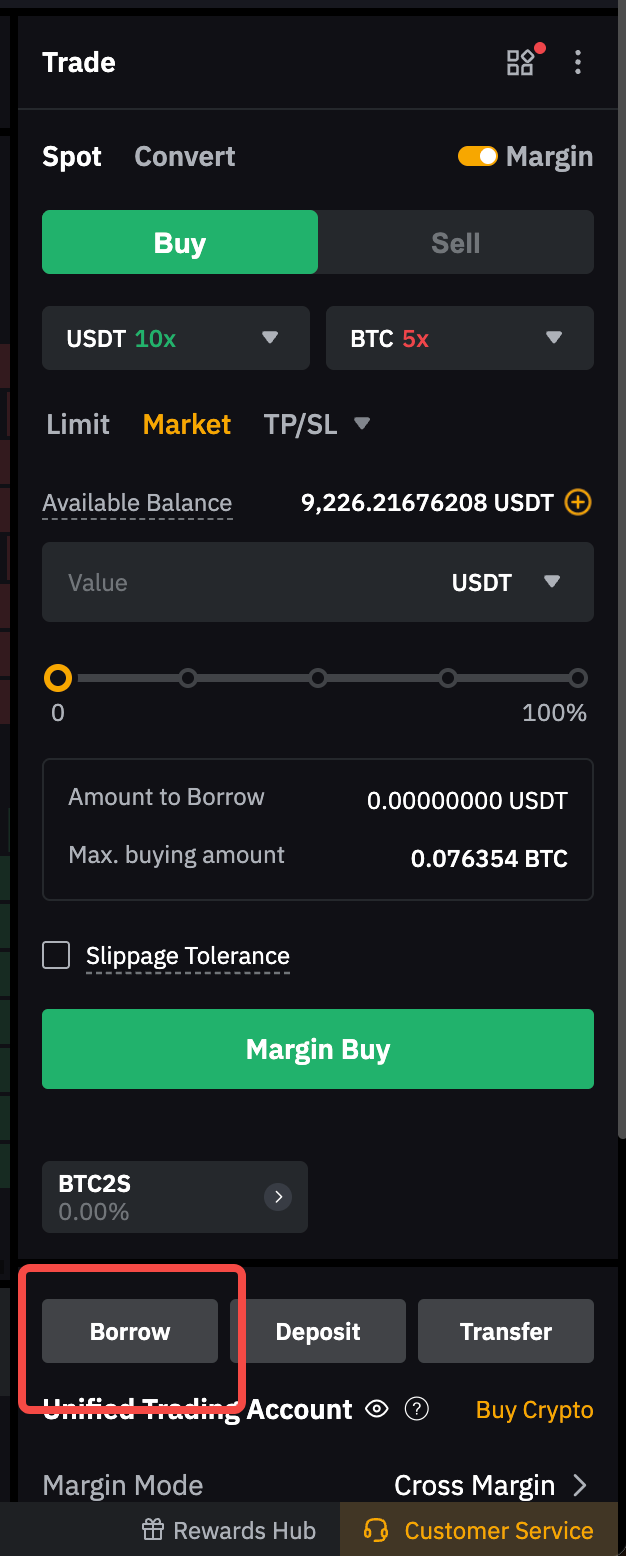Open the three-dot overflow menu
Viewport: 626px width, 1556px height.
coord(578,63)
